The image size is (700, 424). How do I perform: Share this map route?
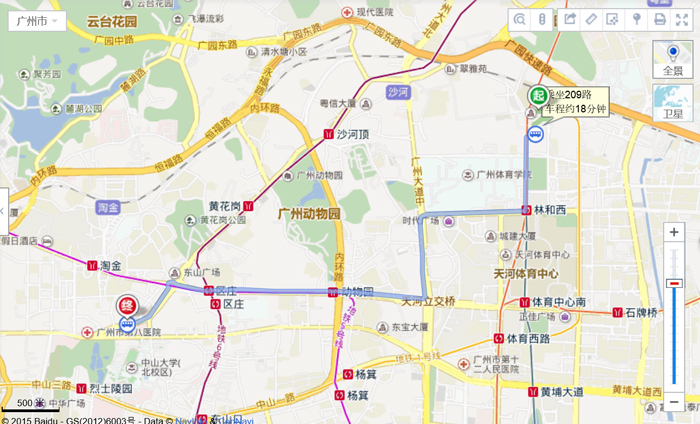click(570, 20)
